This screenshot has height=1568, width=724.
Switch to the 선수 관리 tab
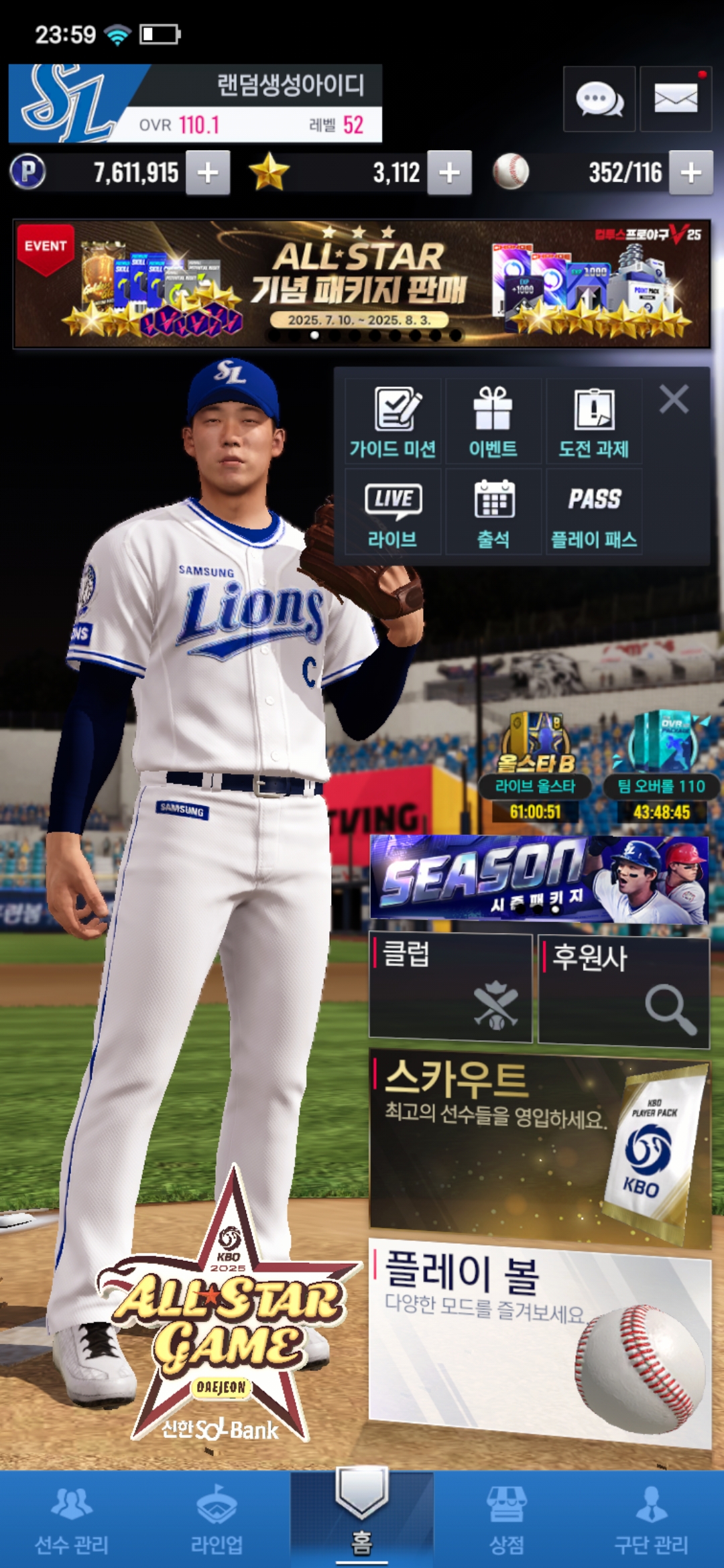(x=72, y=1520)
